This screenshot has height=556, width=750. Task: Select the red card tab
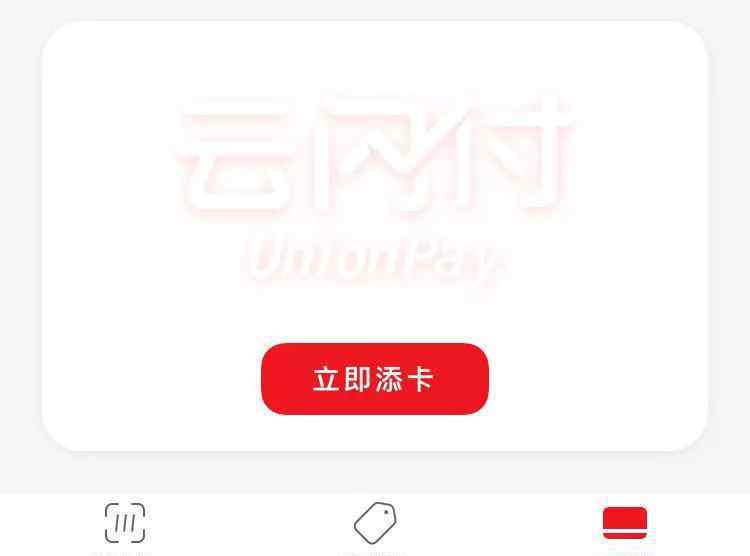point(625,523)
